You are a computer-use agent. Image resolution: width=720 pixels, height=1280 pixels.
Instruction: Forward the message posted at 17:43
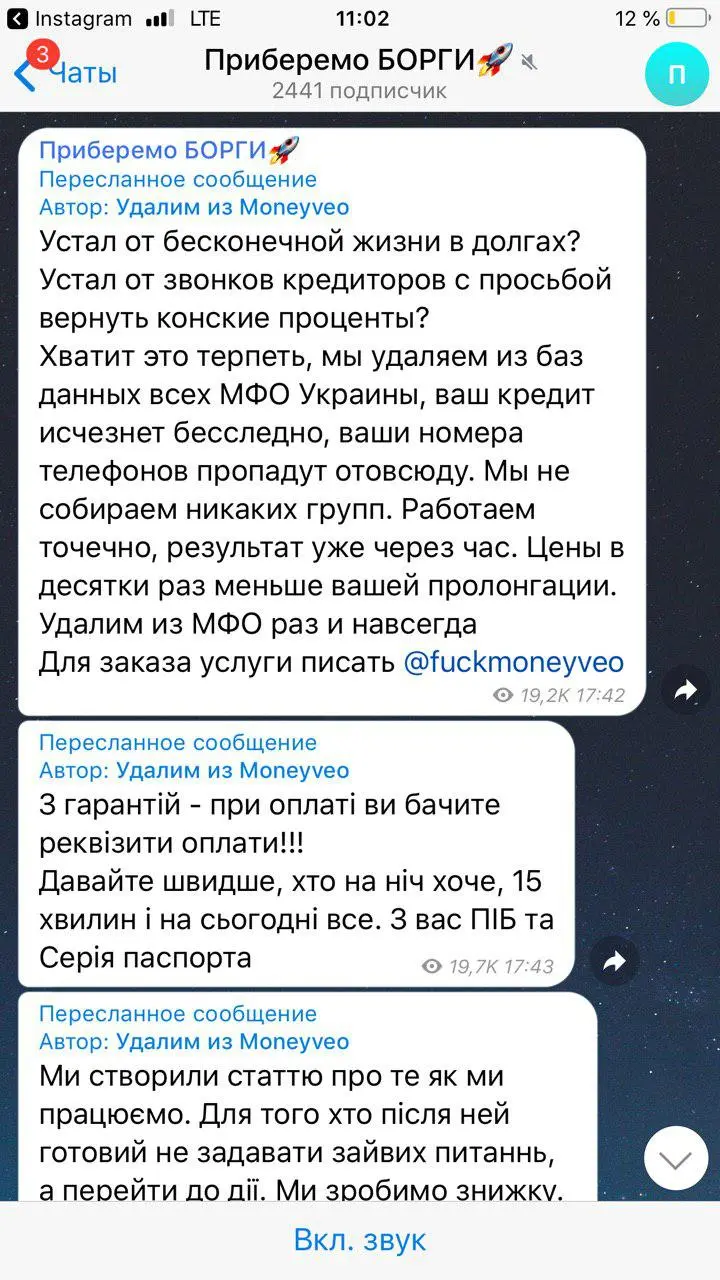[x=614, y=962]
